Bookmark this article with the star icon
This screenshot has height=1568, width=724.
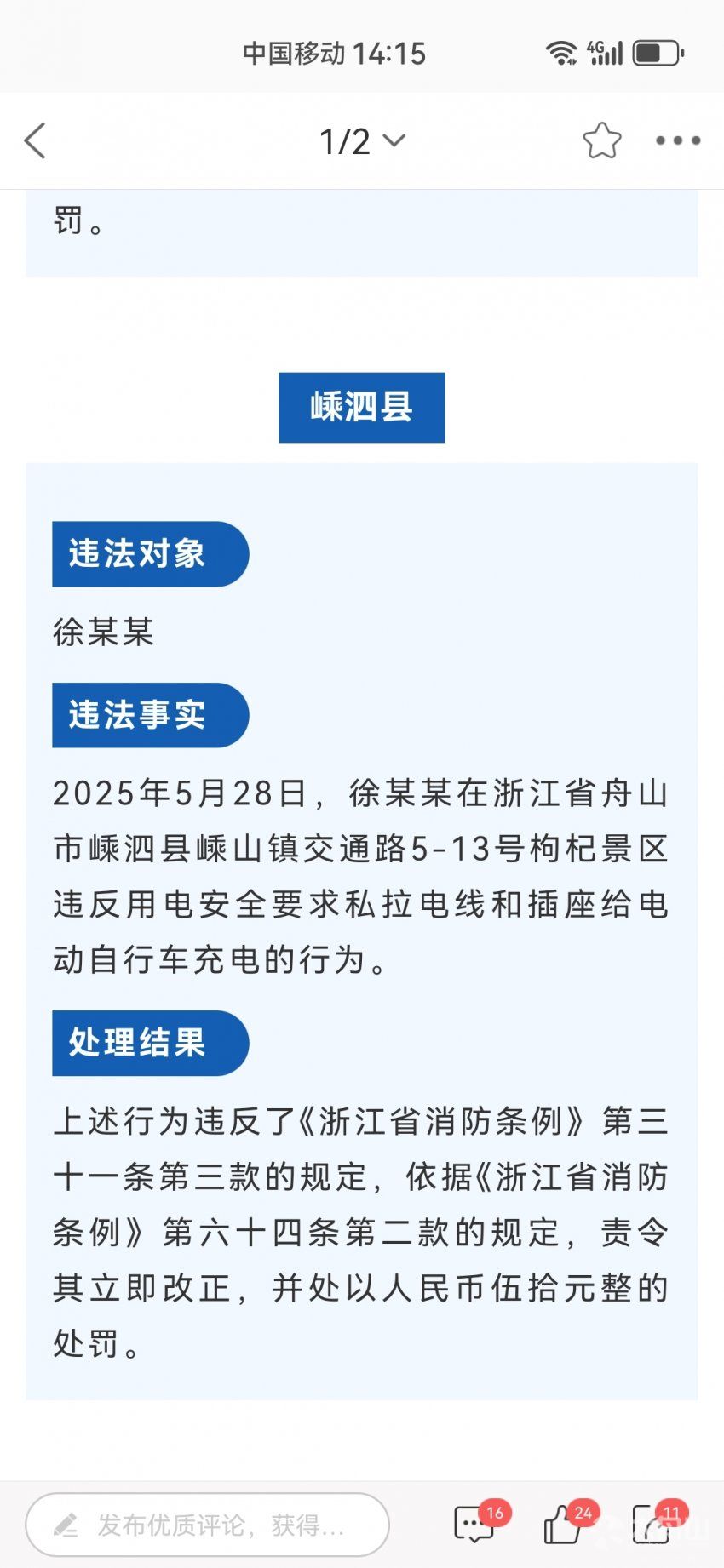click(602, 140)
